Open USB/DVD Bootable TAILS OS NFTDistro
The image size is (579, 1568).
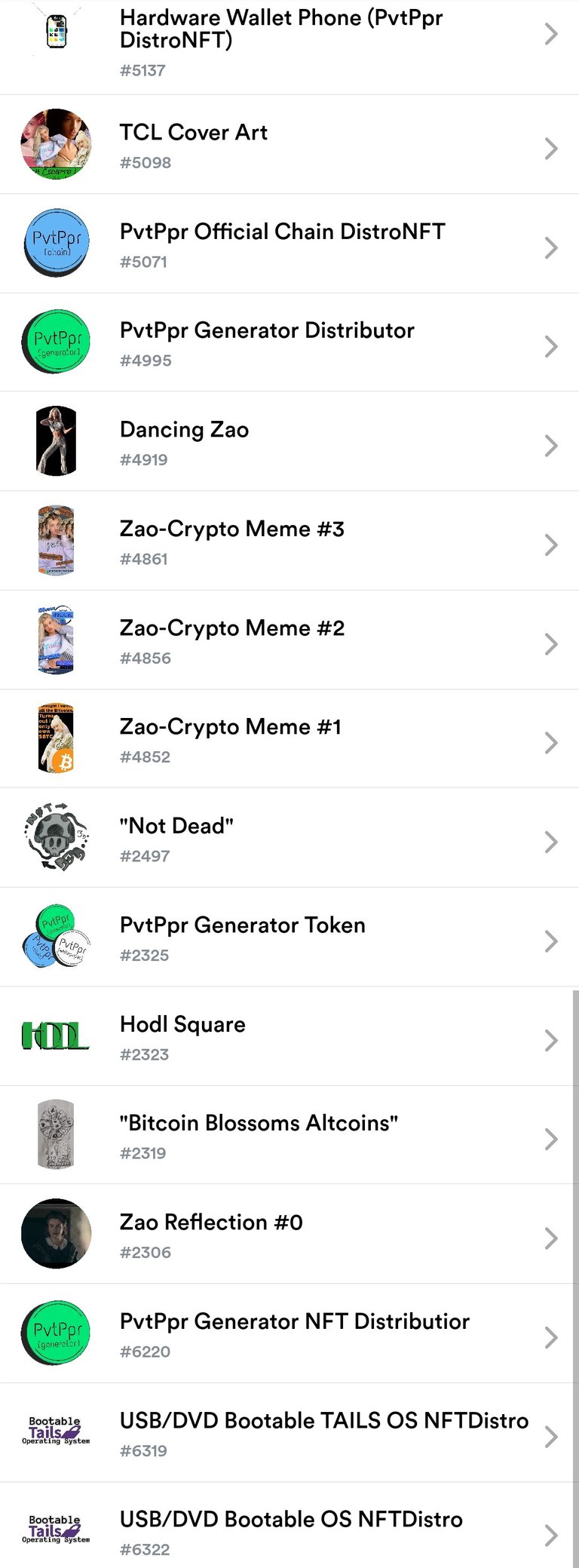289,1432
